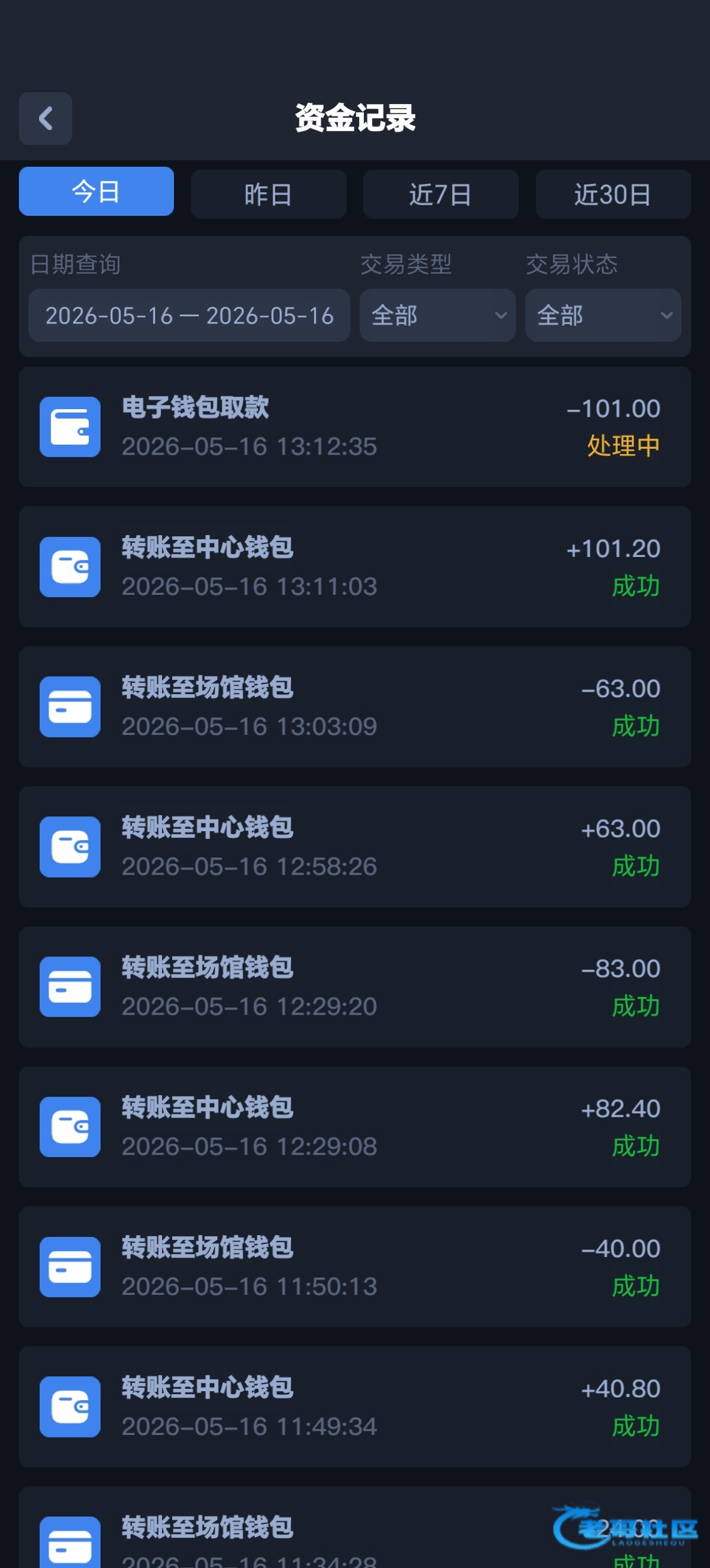The width and height of the screenshot is (710, 1568).
Task: Open the +63.00 transfer at 12:58:26
Action: 355,847
